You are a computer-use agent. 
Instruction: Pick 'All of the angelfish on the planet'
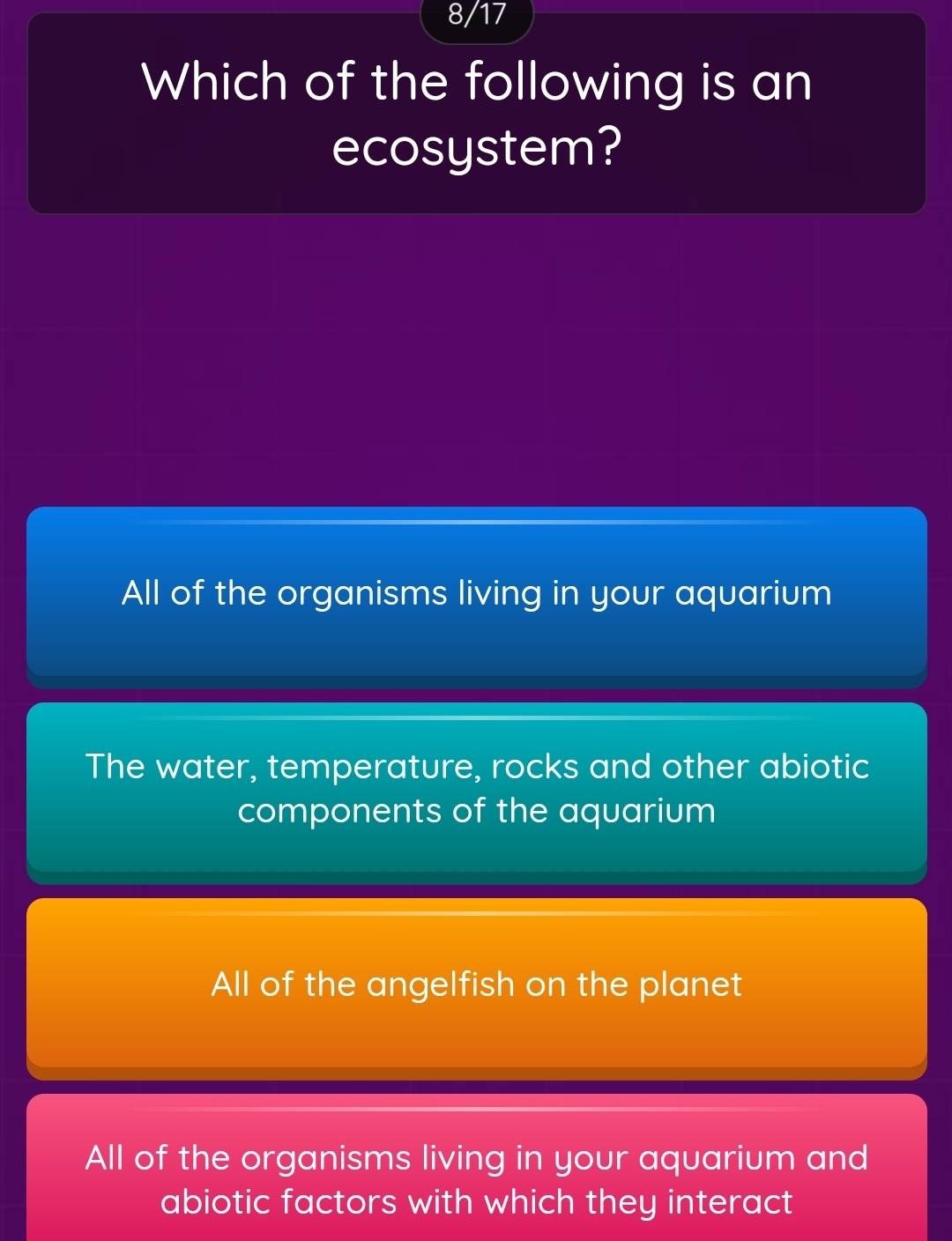(x=476, y=985)
